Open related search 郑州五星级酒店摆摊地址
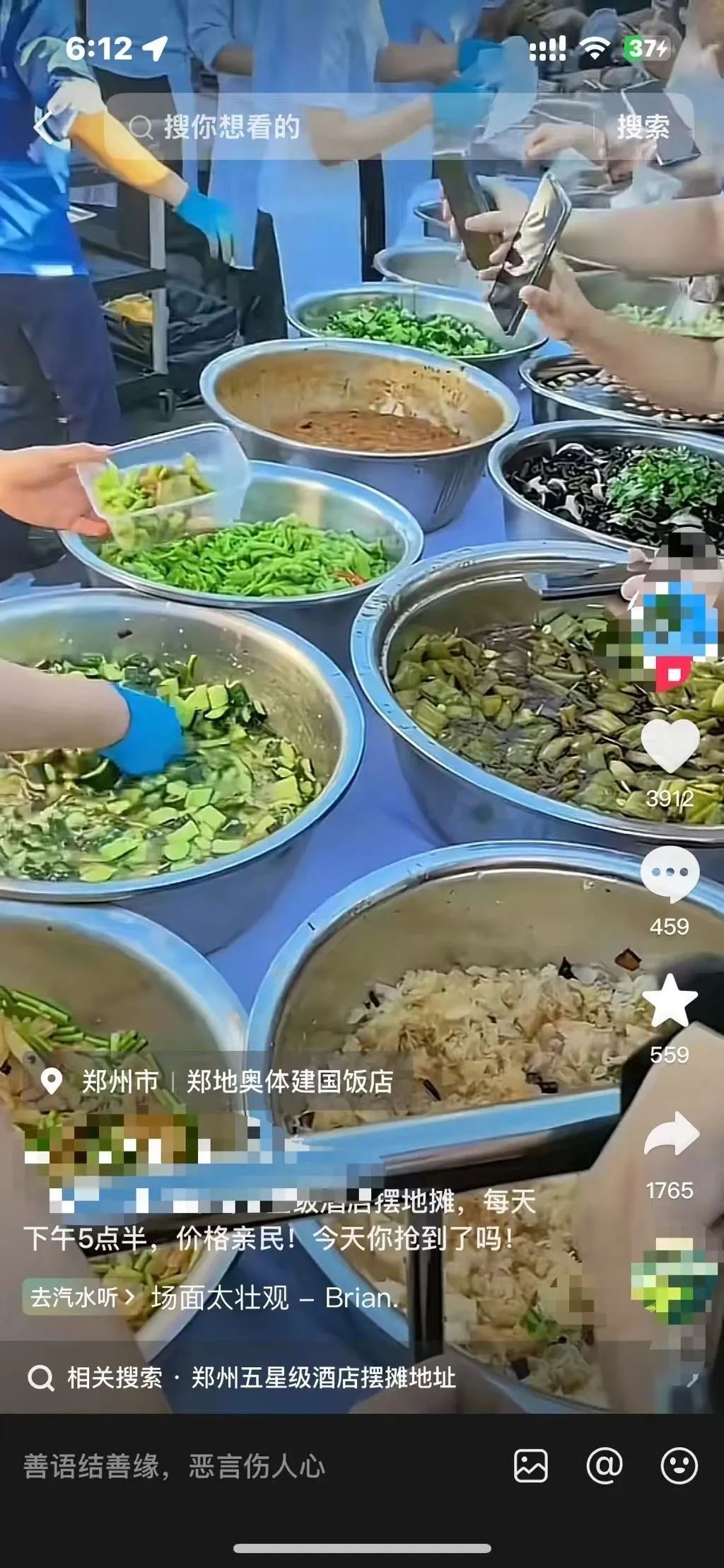The height and width of the screenshot is (1568, 724). click(322, 1378)
